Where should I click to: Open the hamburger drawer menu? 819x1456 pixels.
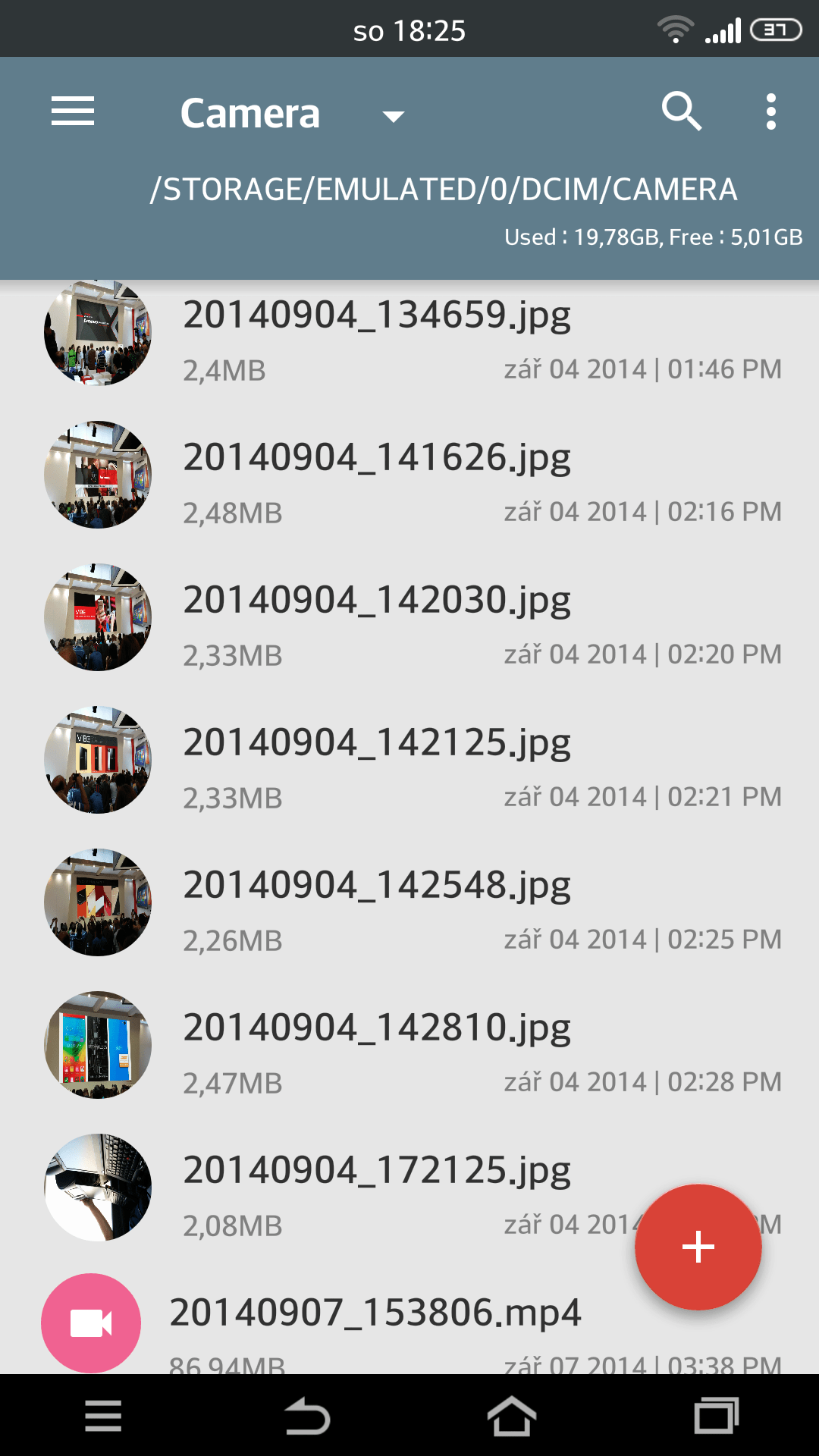(x=73, y=111)
